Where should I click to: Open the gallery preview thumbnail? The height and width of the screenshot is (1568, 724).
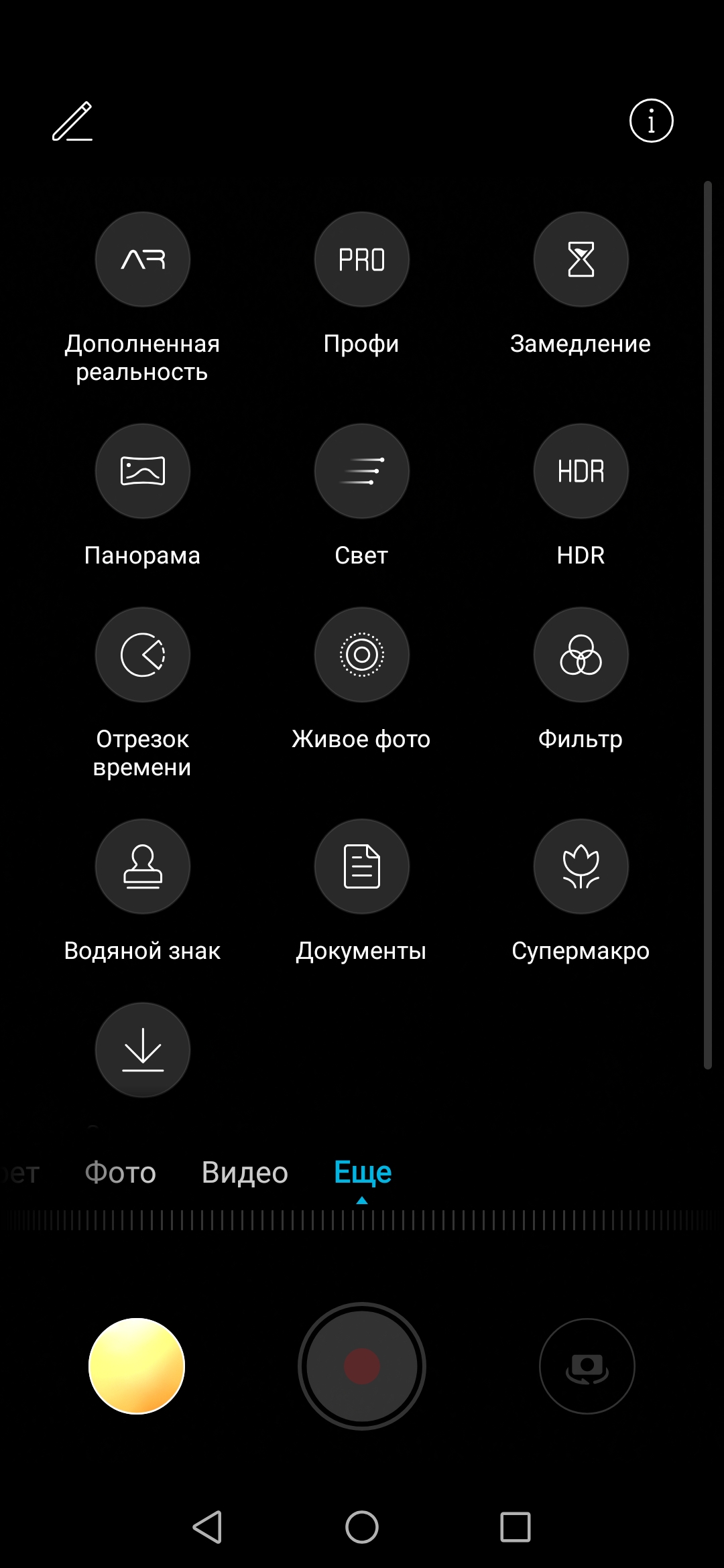[x=137, y=1366]
